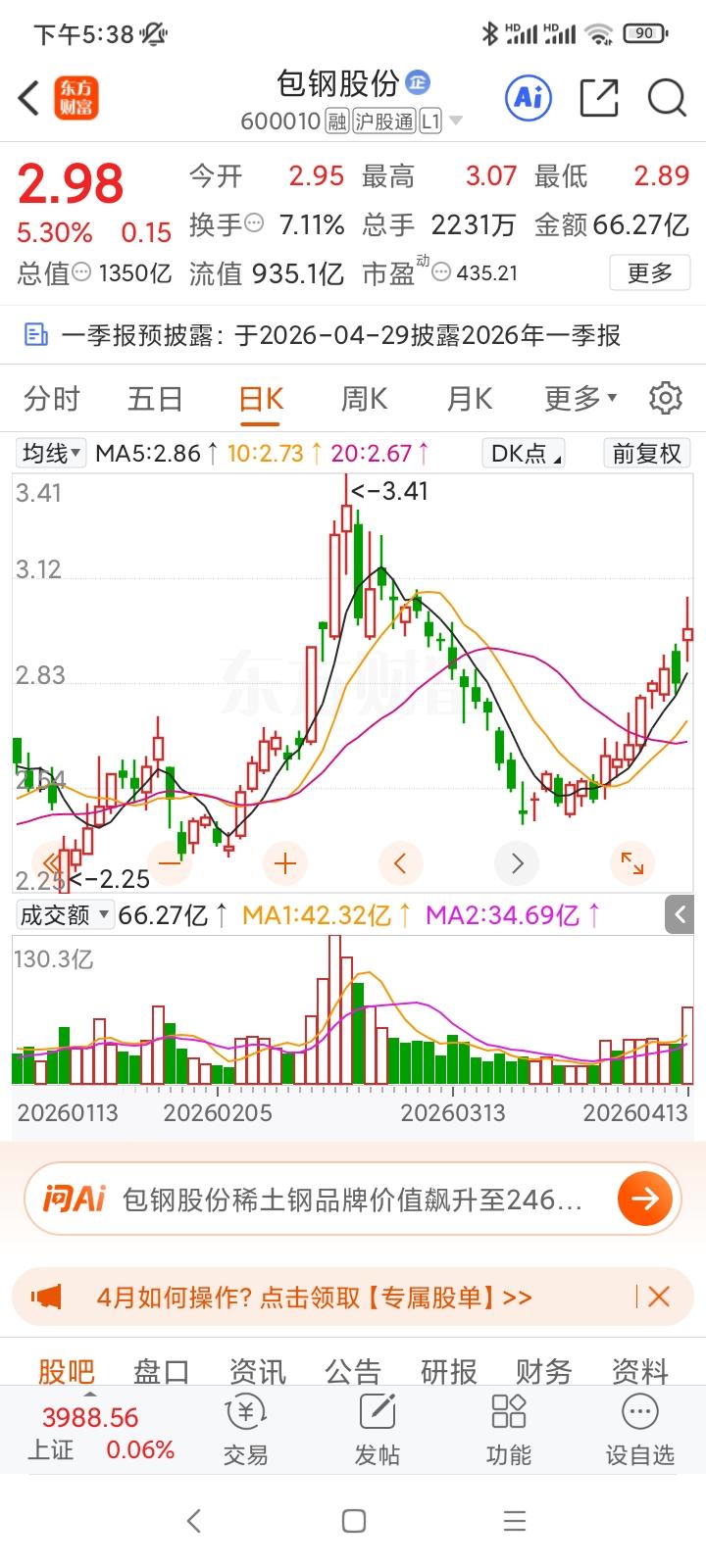
Task: Dismiss the 4月如何操作 promo banner
Action: click(658, 1296)
